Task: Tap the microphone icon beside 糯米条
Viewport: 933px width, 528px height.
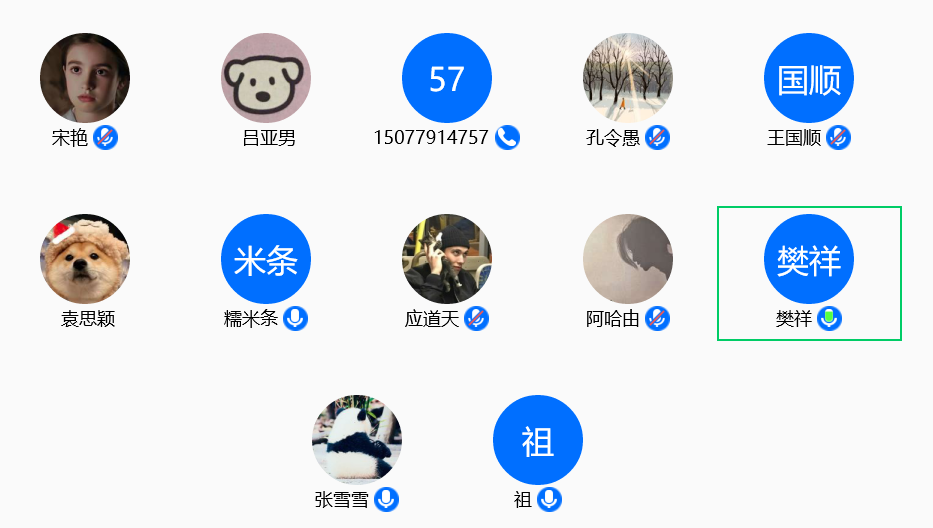Action: pyautogui.click(x=295, y=319)
